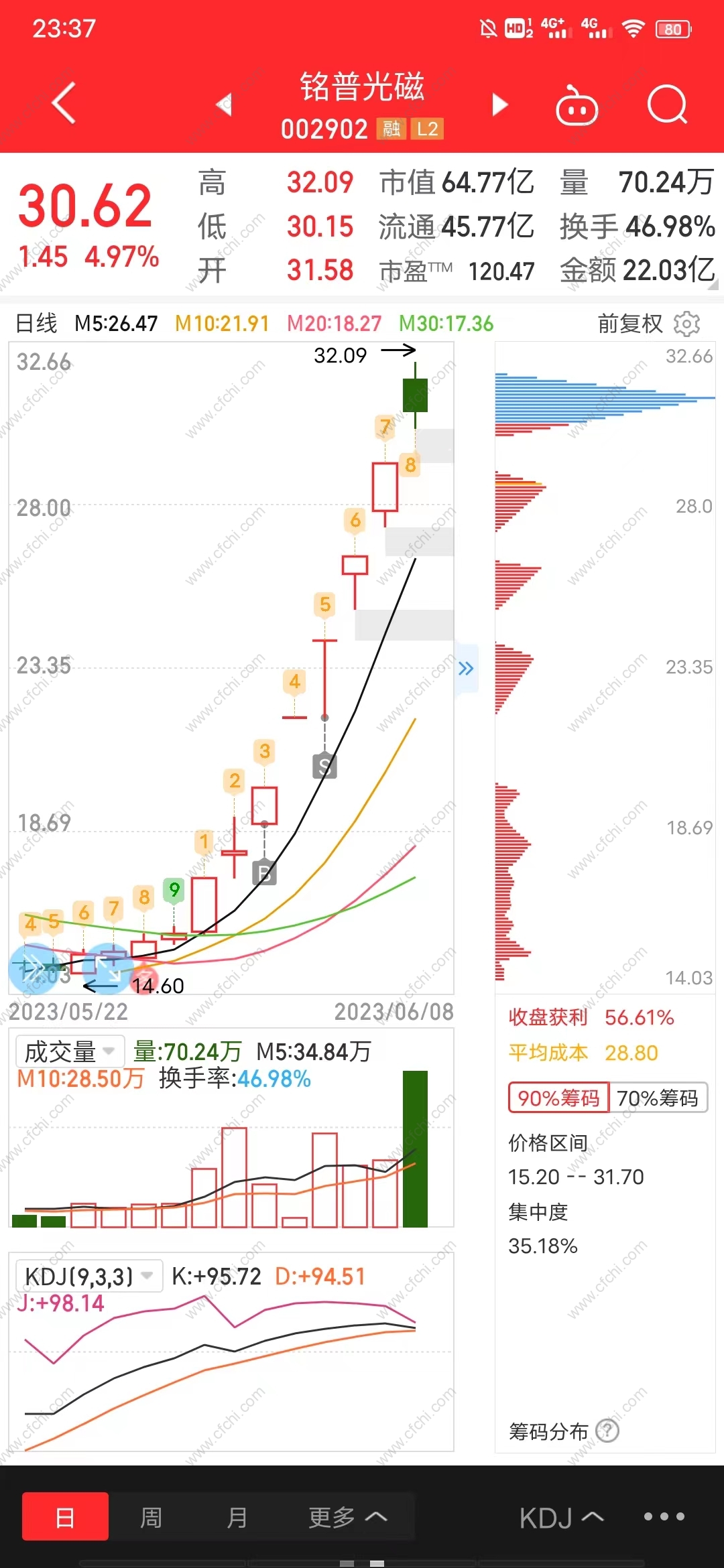This screenshot has height=1568, width=724.
Task: Switch to the 月 monthly chart tab
Action: [237, 1516]
